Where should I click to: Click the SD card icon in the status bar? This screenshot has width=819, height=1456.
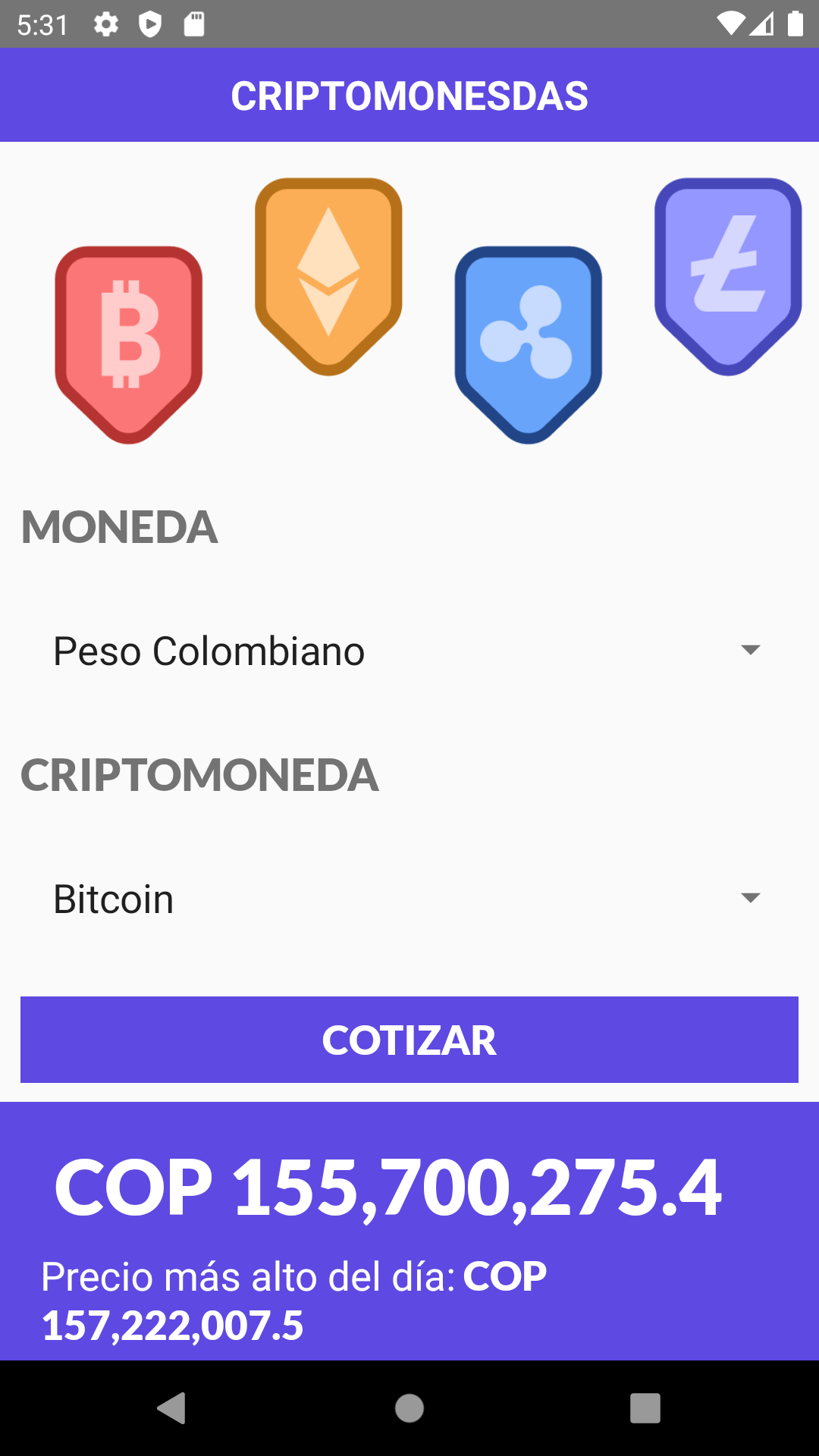tap(196, 24)
